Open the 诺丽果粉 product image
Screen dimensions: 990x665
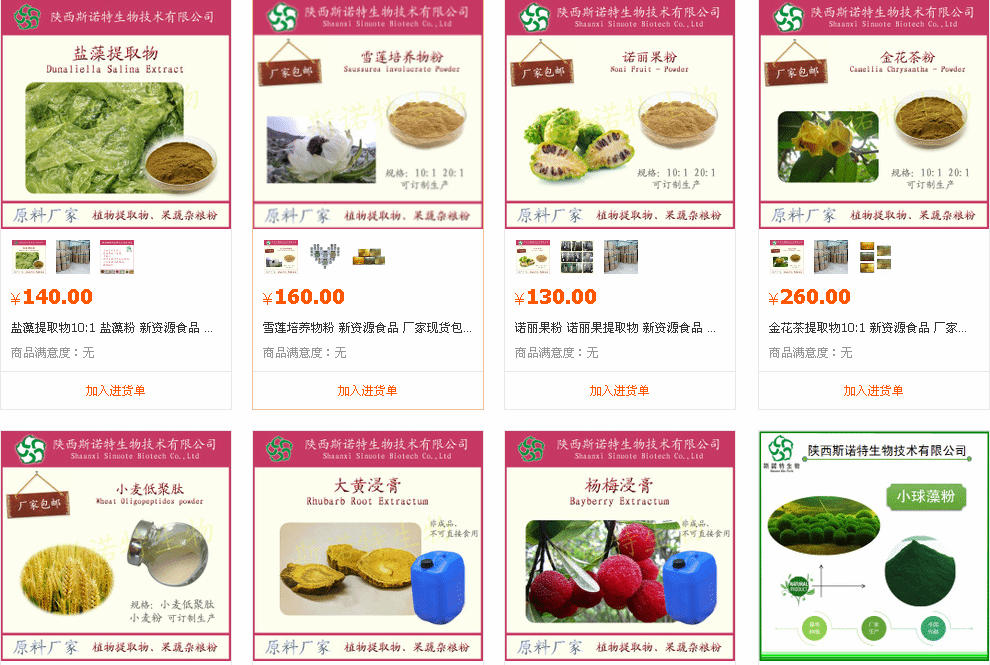coord(620,114)
